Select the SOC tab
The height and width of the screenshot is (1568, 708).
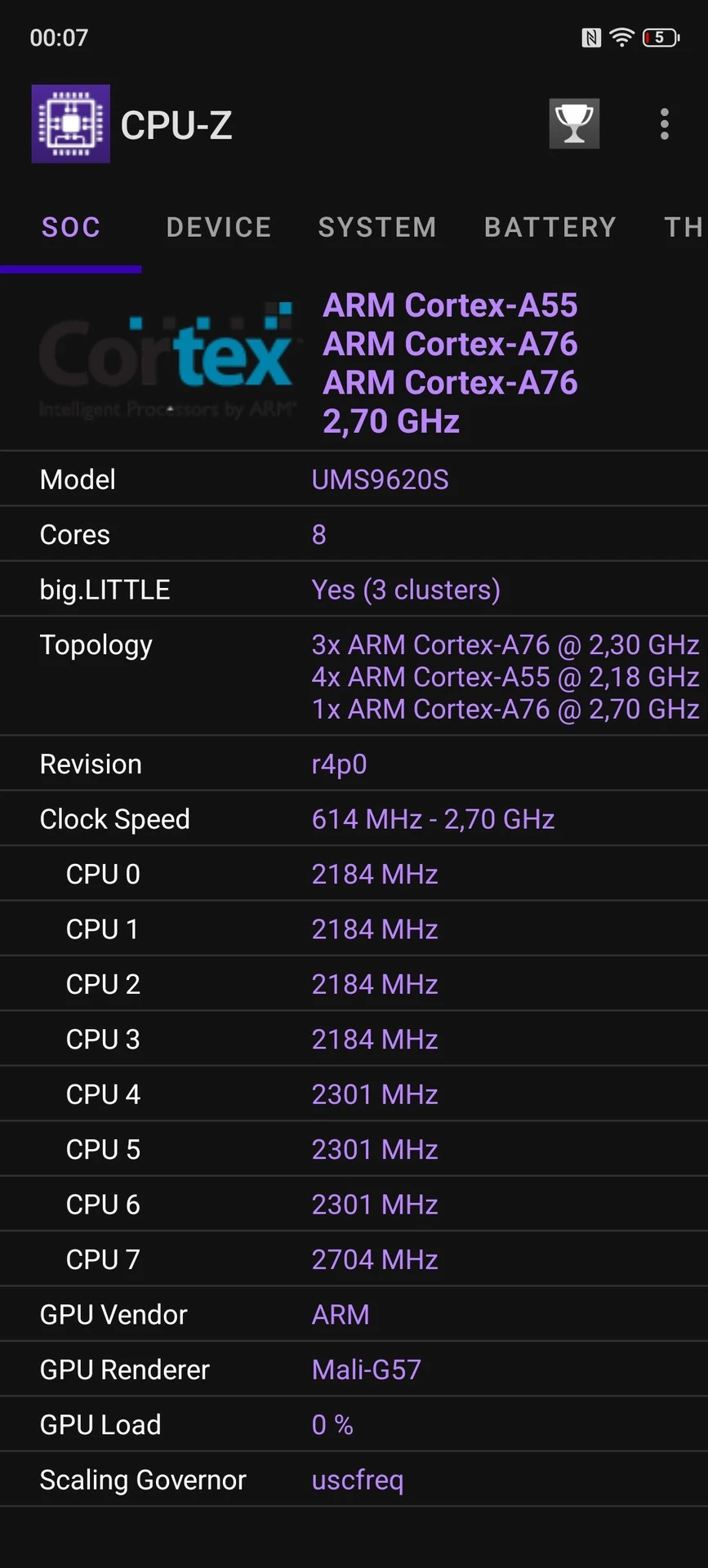(71, 227)
